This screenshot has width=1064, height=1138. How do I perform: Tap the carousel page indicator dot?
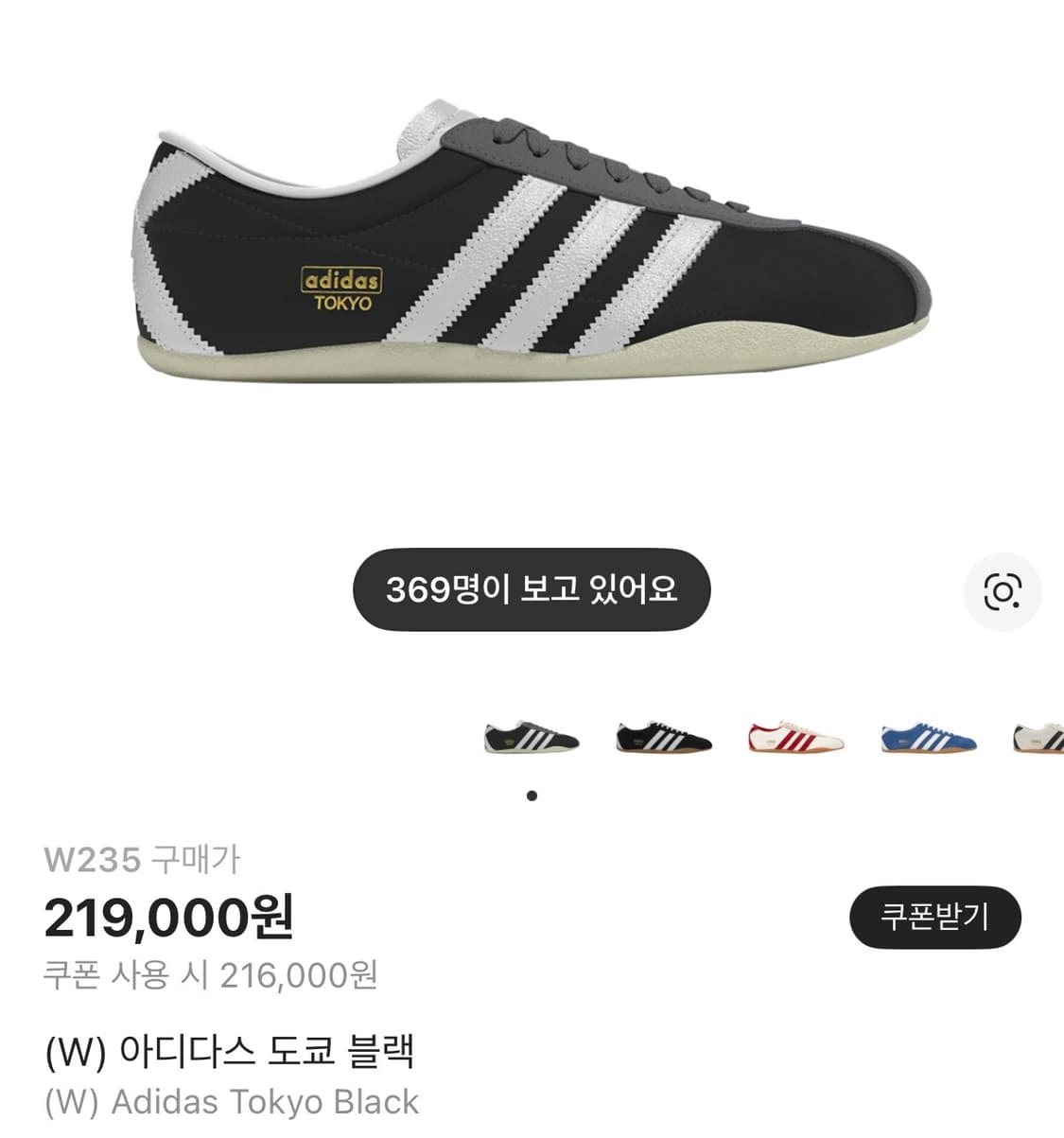point(532,796)
